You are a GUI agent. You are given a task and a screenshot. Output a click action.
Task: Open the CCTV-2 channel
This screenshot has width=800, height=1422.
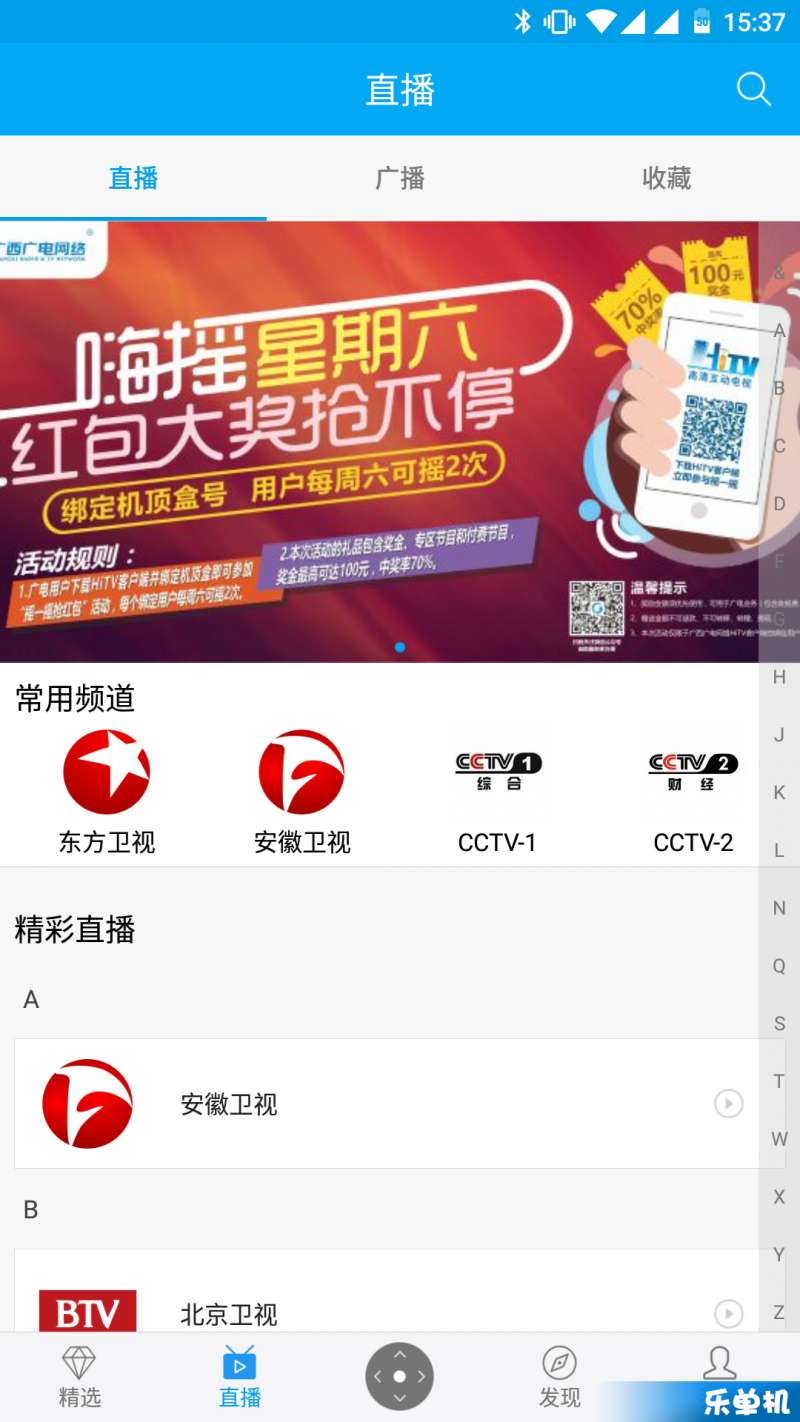(693, 792)
